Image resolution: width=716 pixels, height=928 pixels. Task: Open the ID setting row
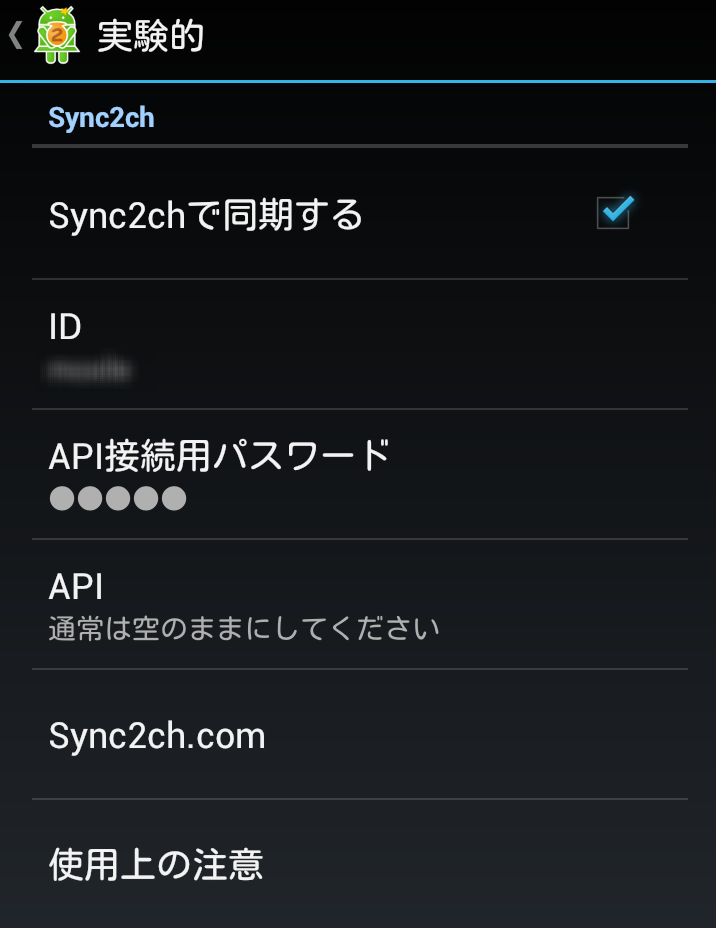pyautogui.click(x=358, y=344)
